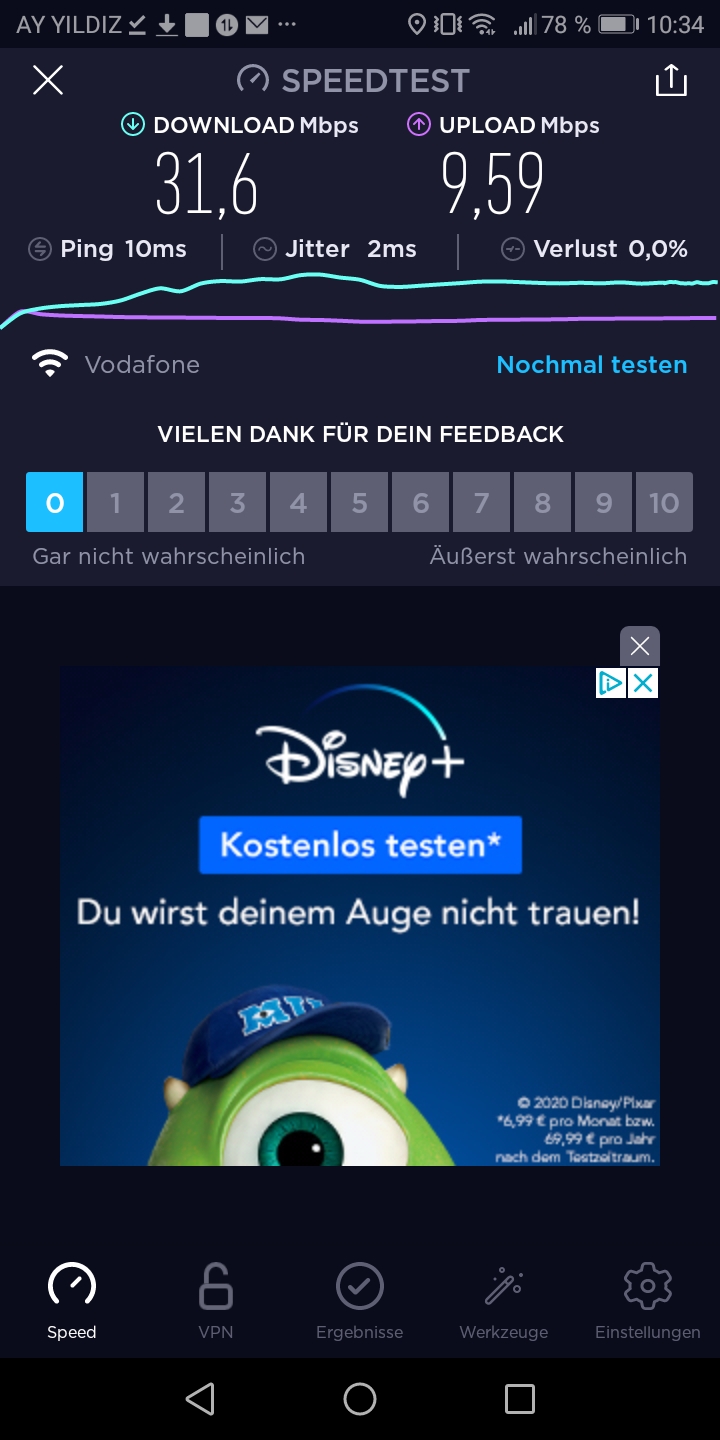Return to the home screen
This screenshot has width=720, height=1440.
pyautogui.click(x=360, y=1399)
